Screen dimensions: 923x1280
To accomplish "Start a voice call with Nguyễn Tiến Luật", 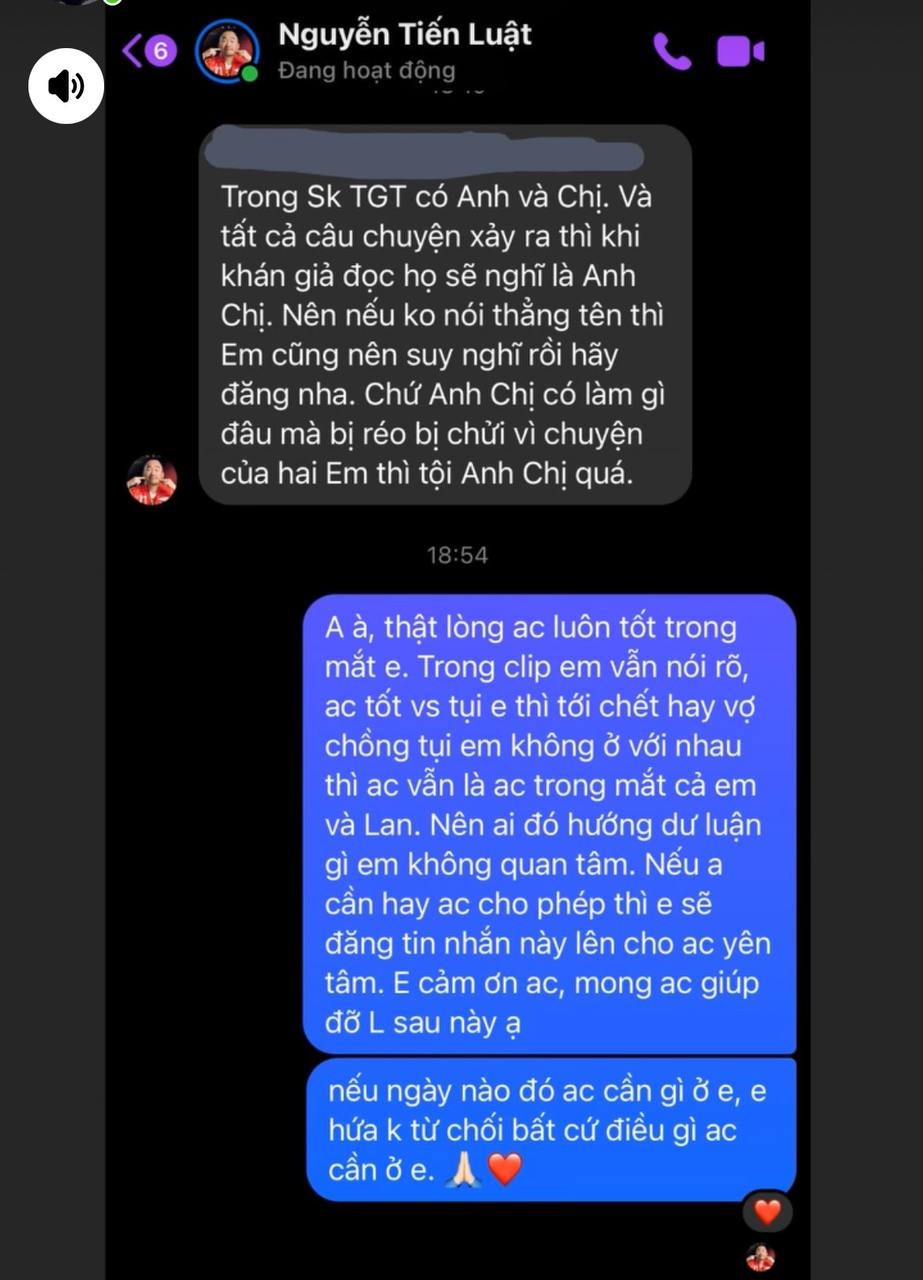I will 672,52.
